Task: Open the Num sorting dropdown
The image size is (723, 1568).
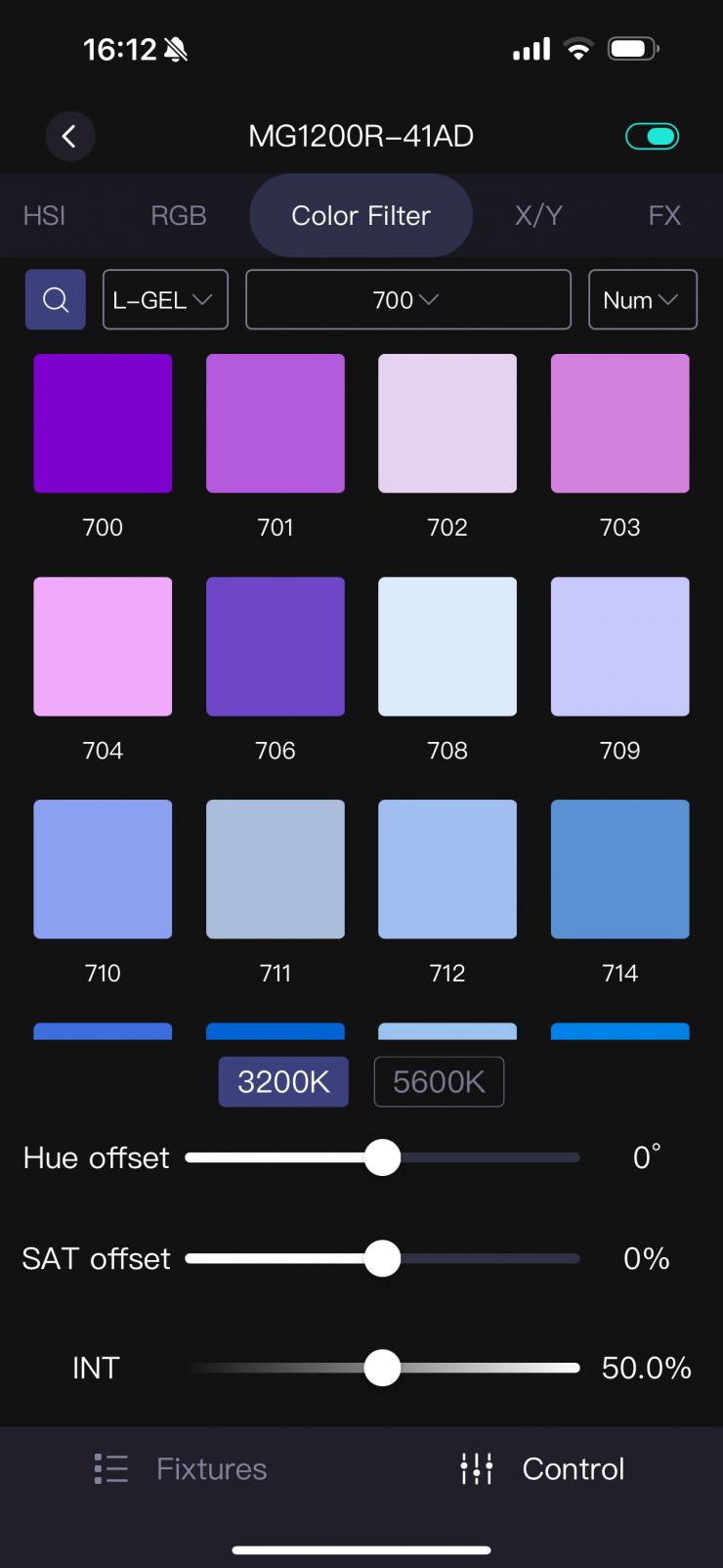Action: coord(642,300)
